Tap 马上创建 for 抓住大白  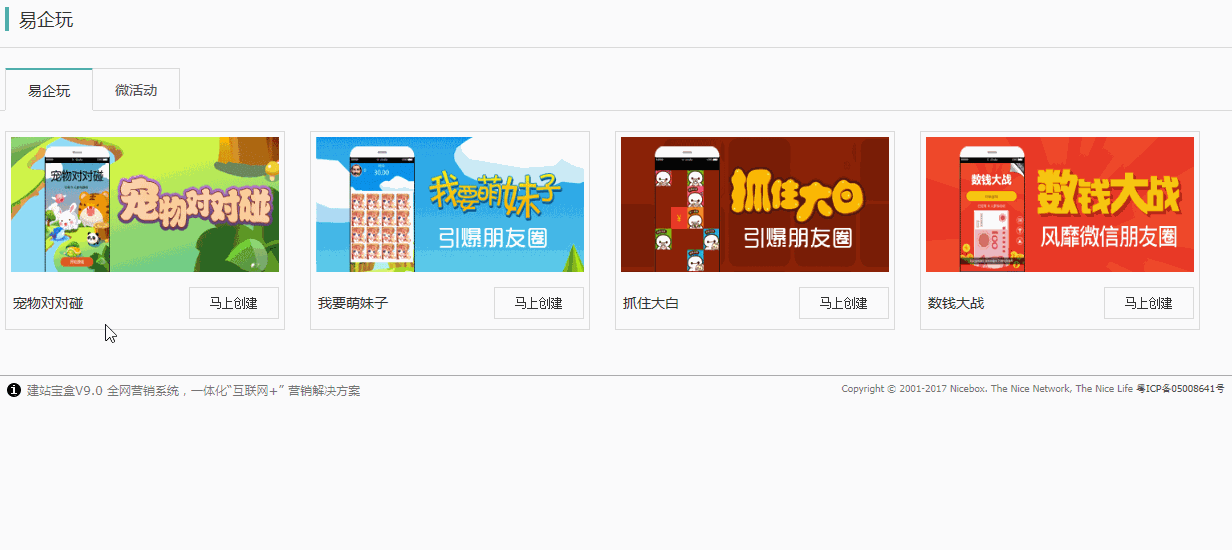point(843,303)
